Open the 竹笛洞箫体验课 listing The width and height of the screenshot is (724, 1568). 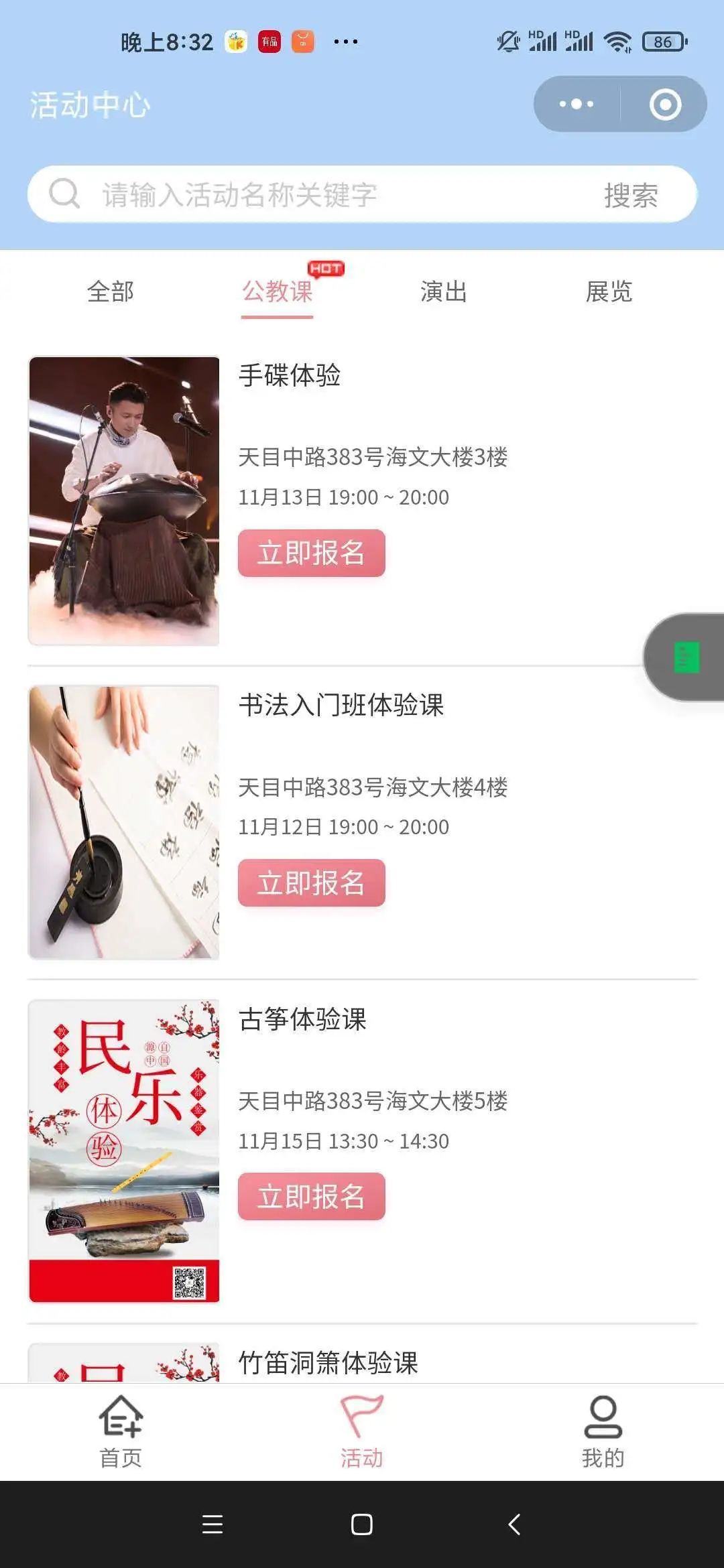pos(328,1363)
